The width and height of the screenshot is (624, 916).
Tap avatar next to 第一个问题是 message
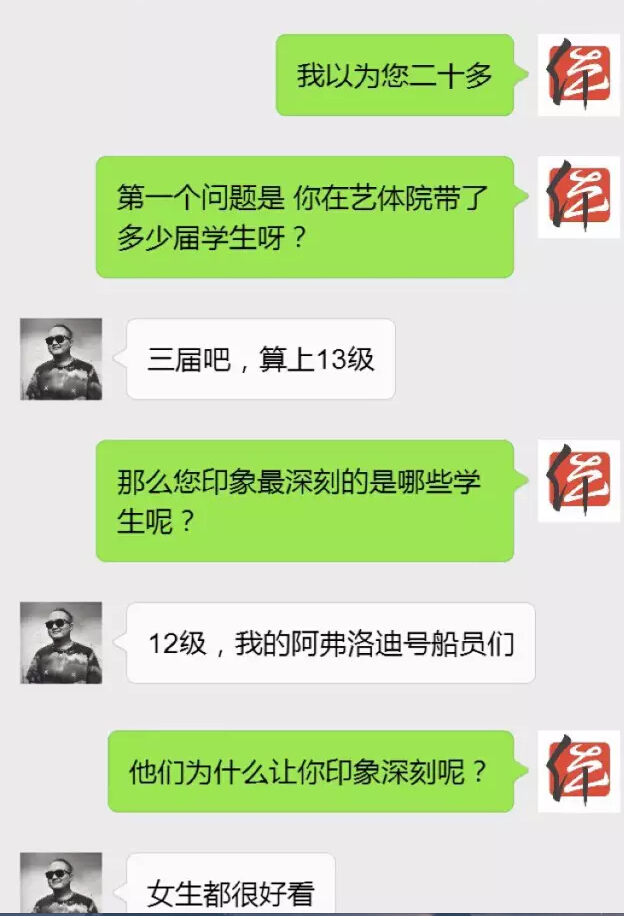[578, 197]
